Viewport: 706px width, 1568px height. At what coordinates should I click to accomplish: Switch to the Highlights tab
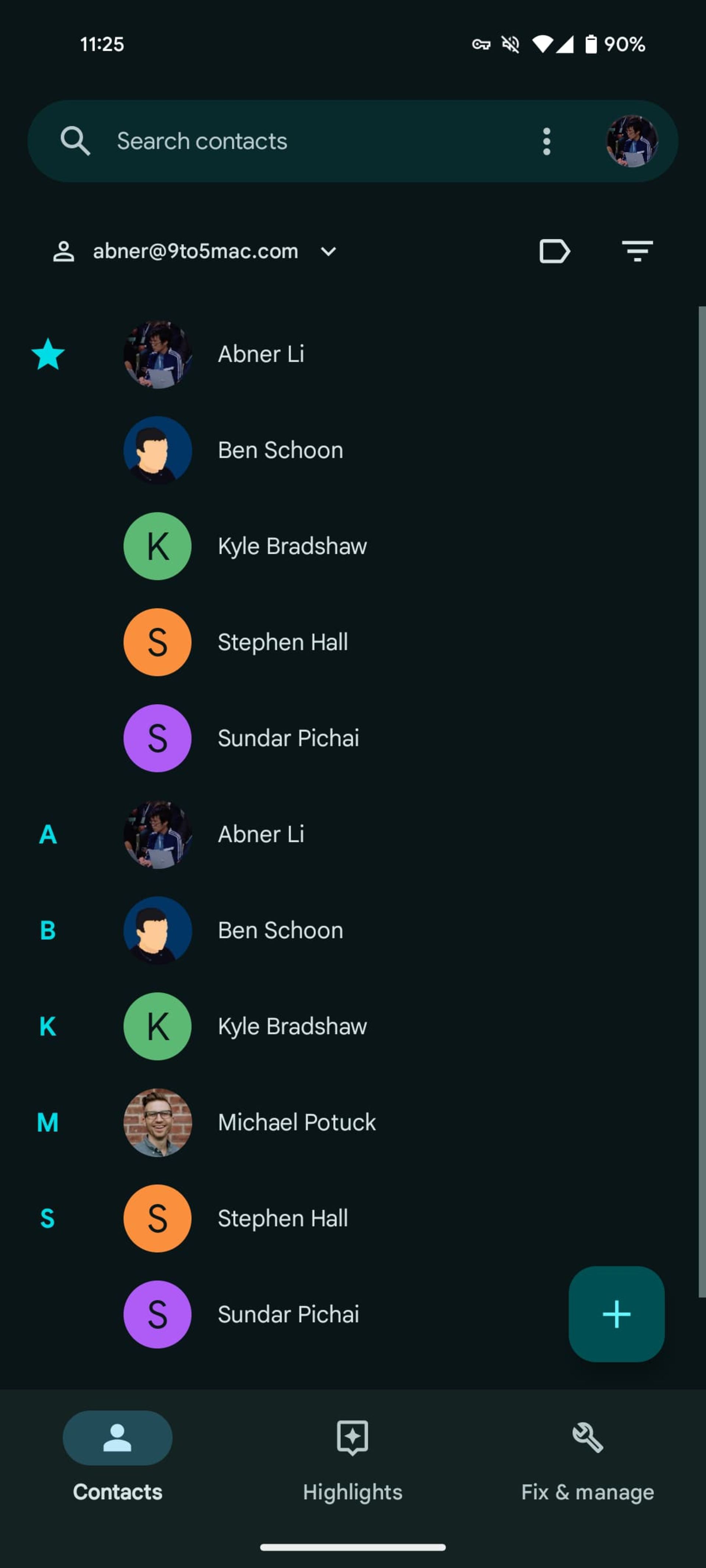353,1460
